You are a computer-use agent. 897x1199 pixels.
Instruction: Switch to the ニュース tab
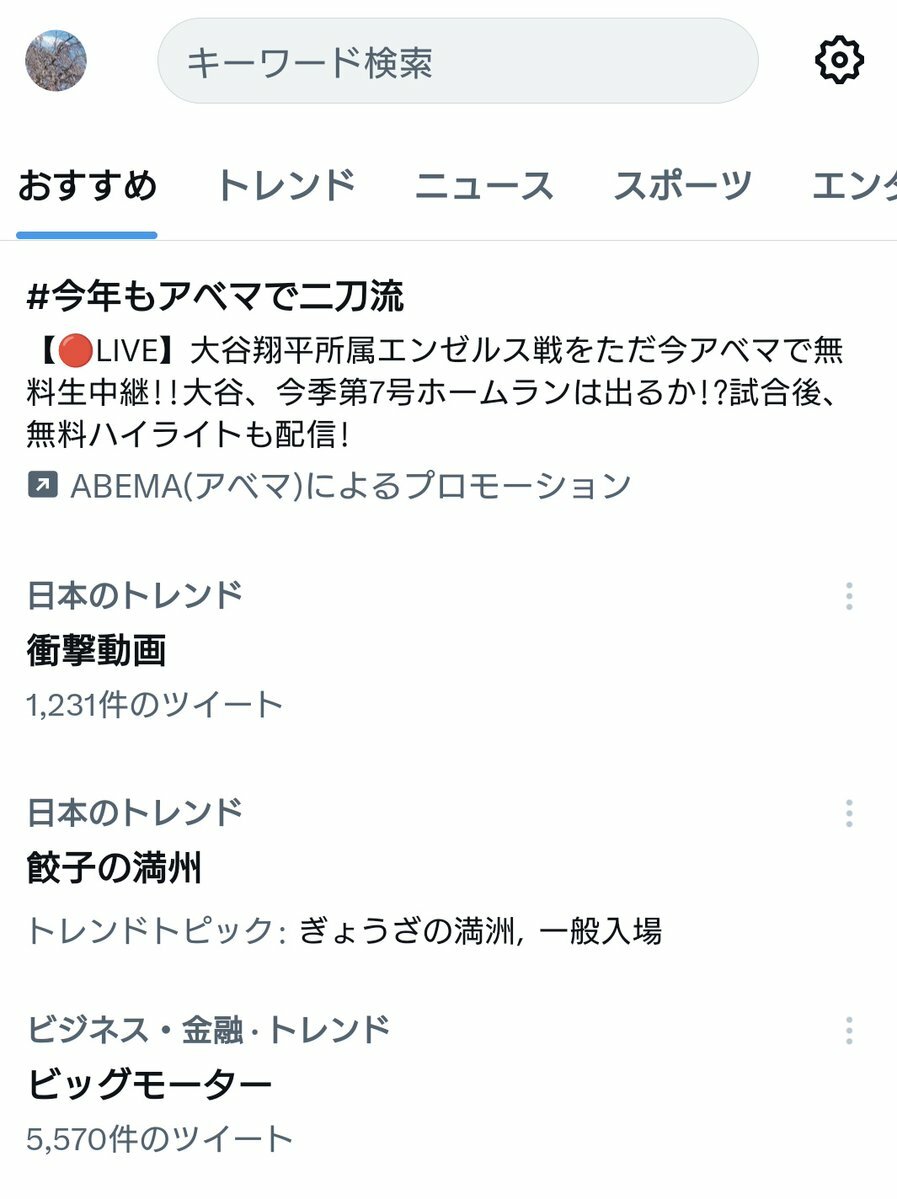click(x=483, y=186)
